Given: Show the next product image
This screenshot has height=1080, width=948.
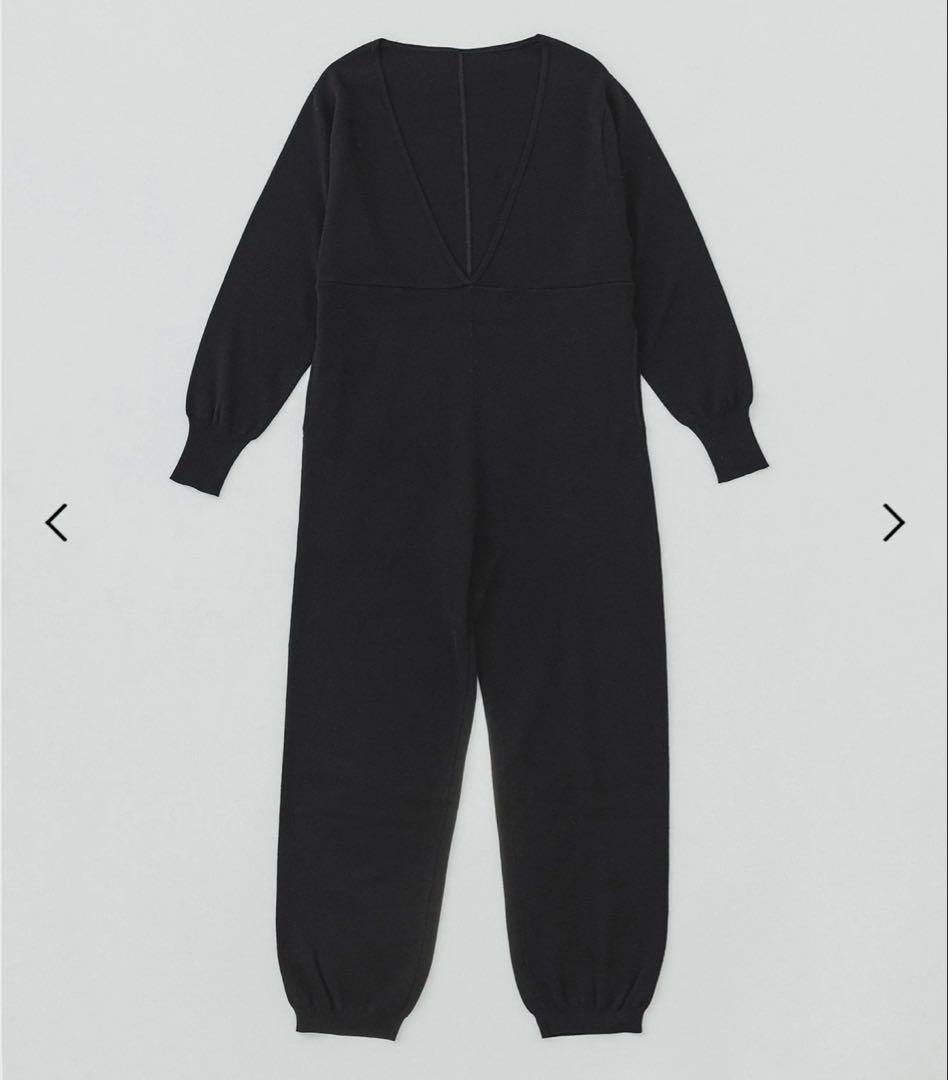Looking at the screenshot, I should pos(893,522).
